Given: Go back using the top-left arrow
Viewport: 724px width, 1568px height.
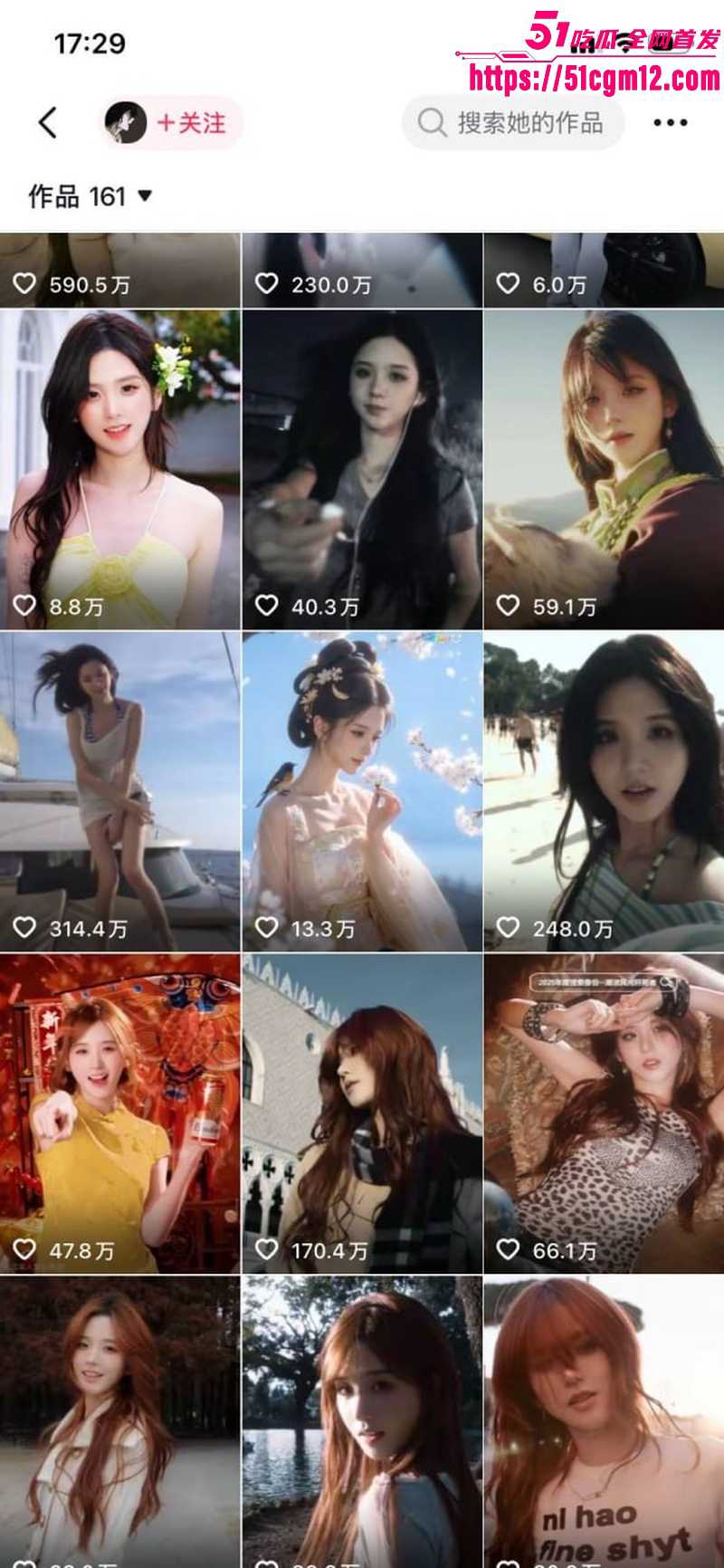Looking at the screenshot, I should coord(48,122).
